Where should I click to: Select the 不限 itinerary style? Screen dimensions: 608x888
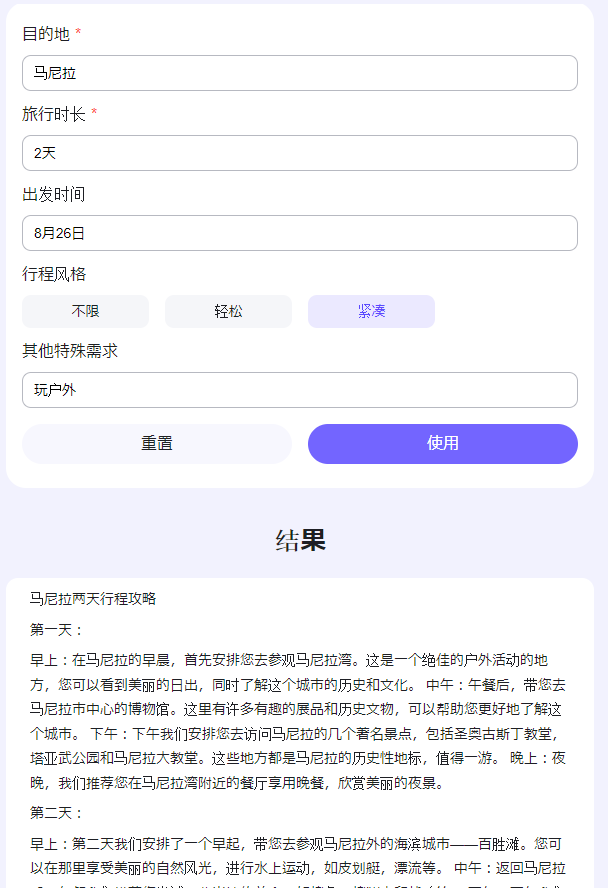click(x=85, y=311)
